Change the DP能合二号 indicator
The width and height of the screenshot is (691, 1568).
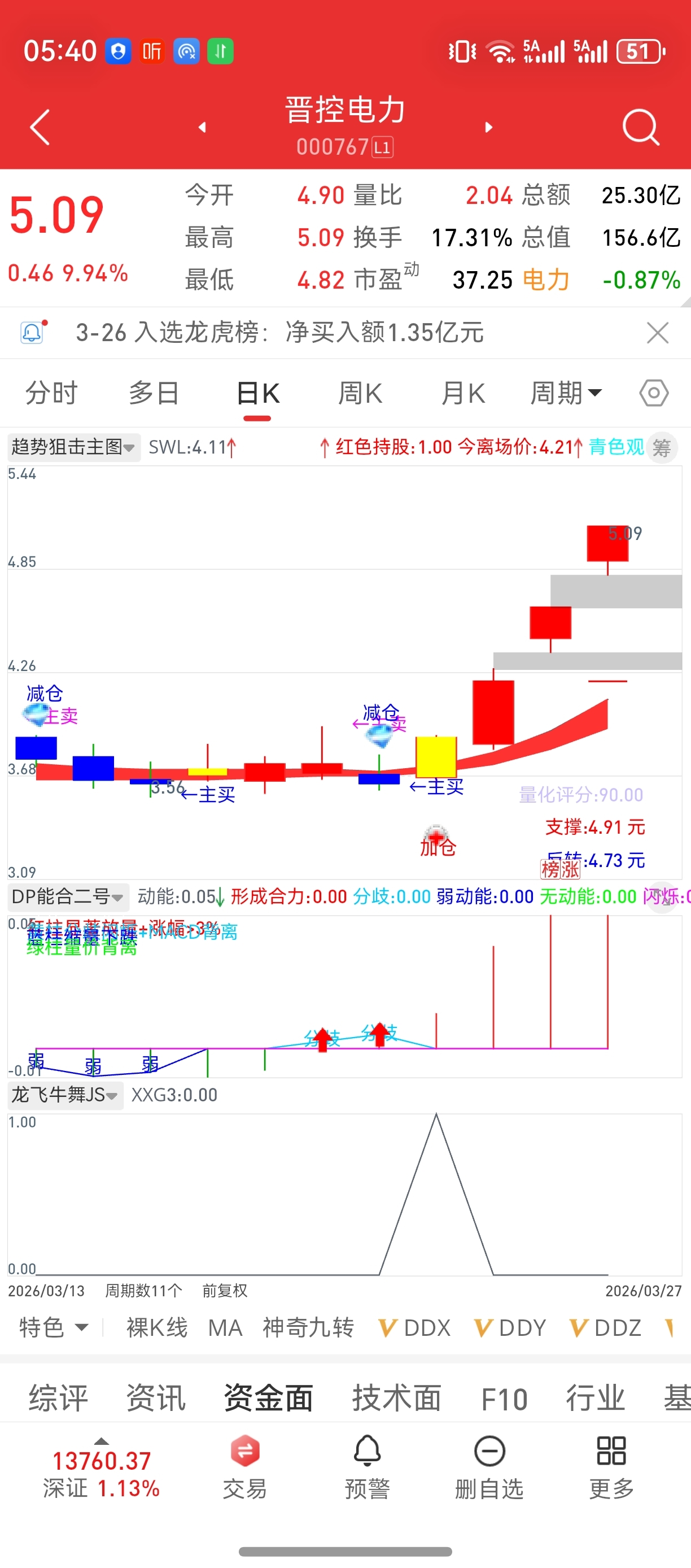pos(68,896)
